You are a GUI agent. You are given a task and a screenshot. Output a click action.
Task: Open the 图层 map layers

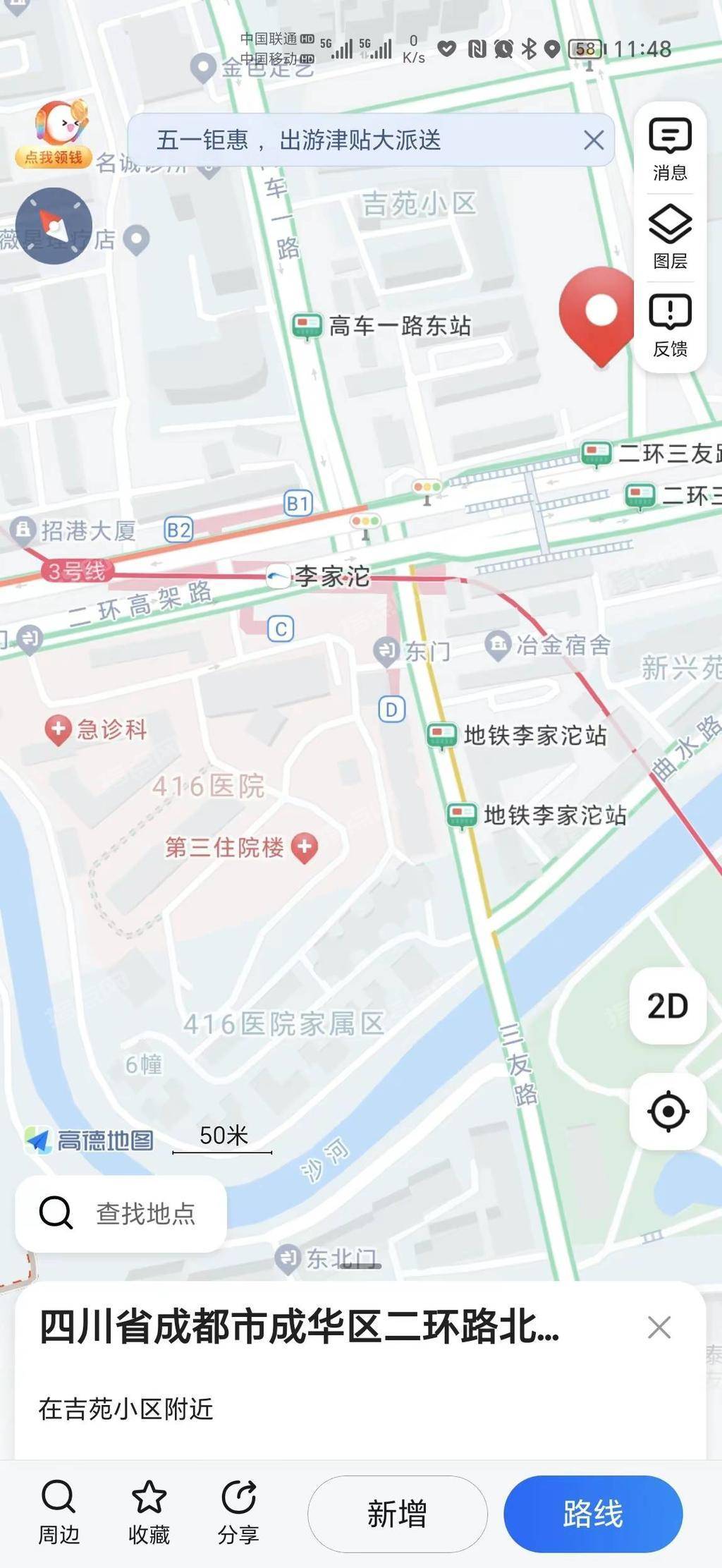670,238
